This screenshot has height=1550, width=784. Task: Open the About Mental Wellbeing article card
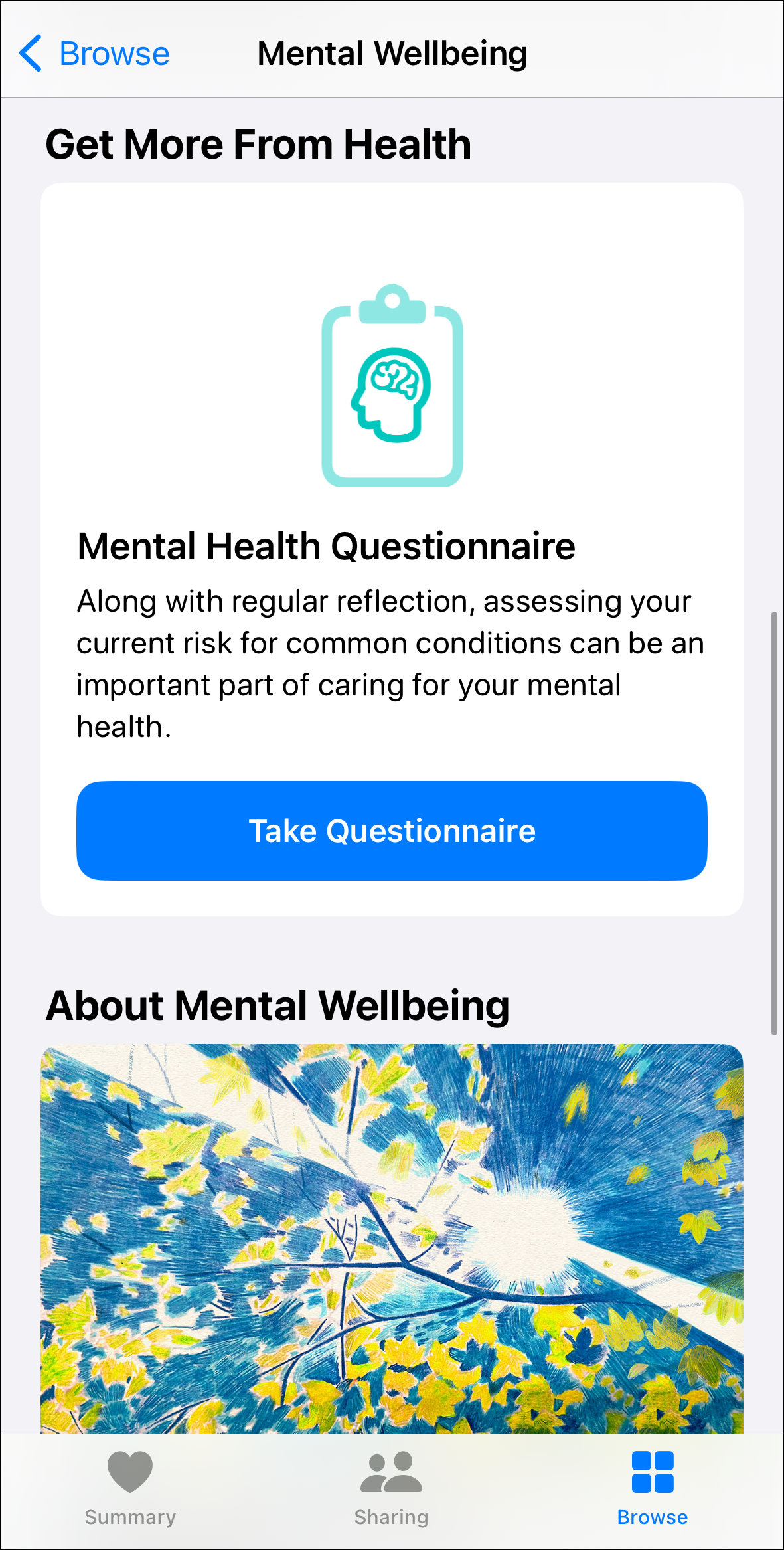click(392, 1235)
